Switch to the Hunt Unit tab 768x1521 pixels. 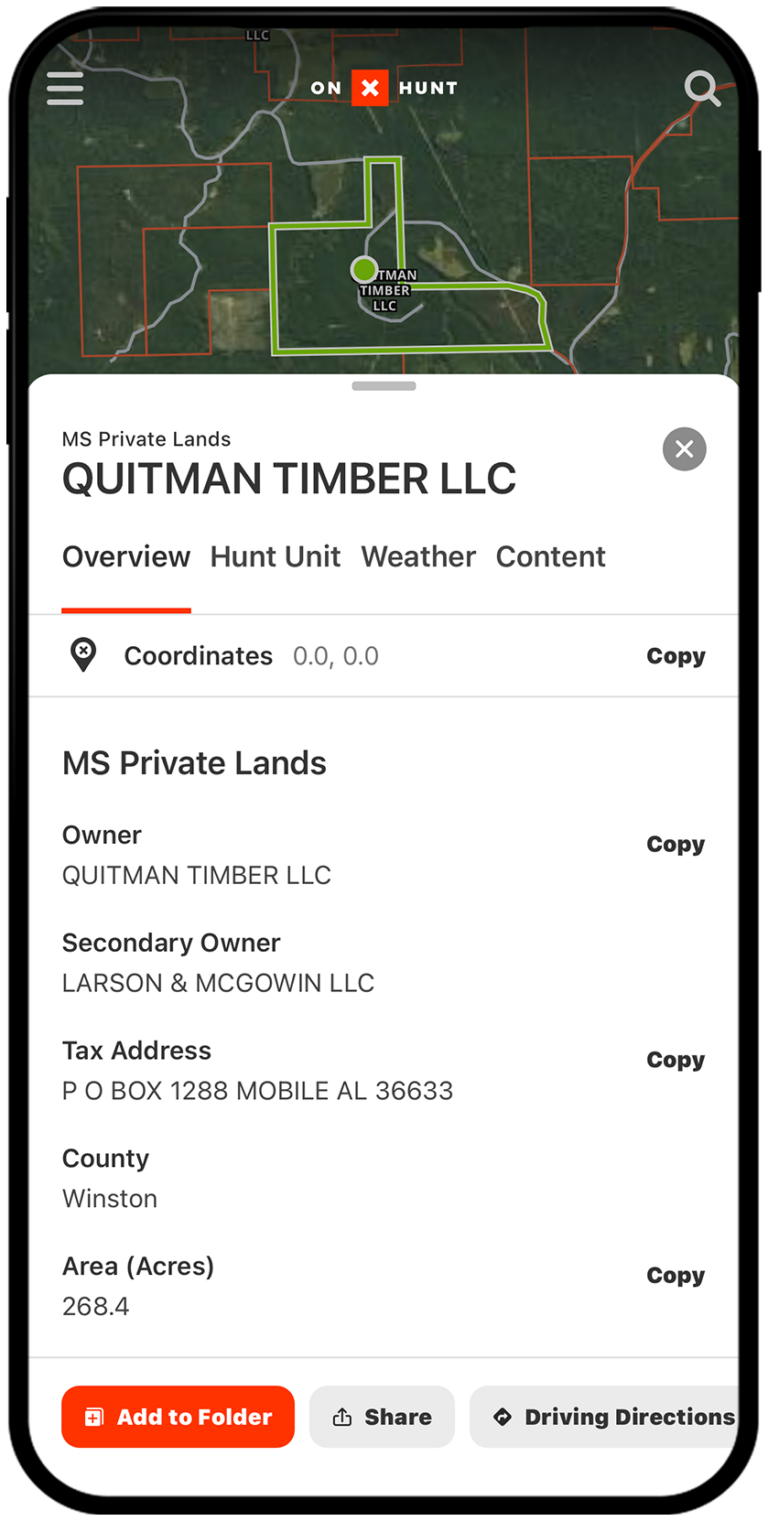[275, 556]
